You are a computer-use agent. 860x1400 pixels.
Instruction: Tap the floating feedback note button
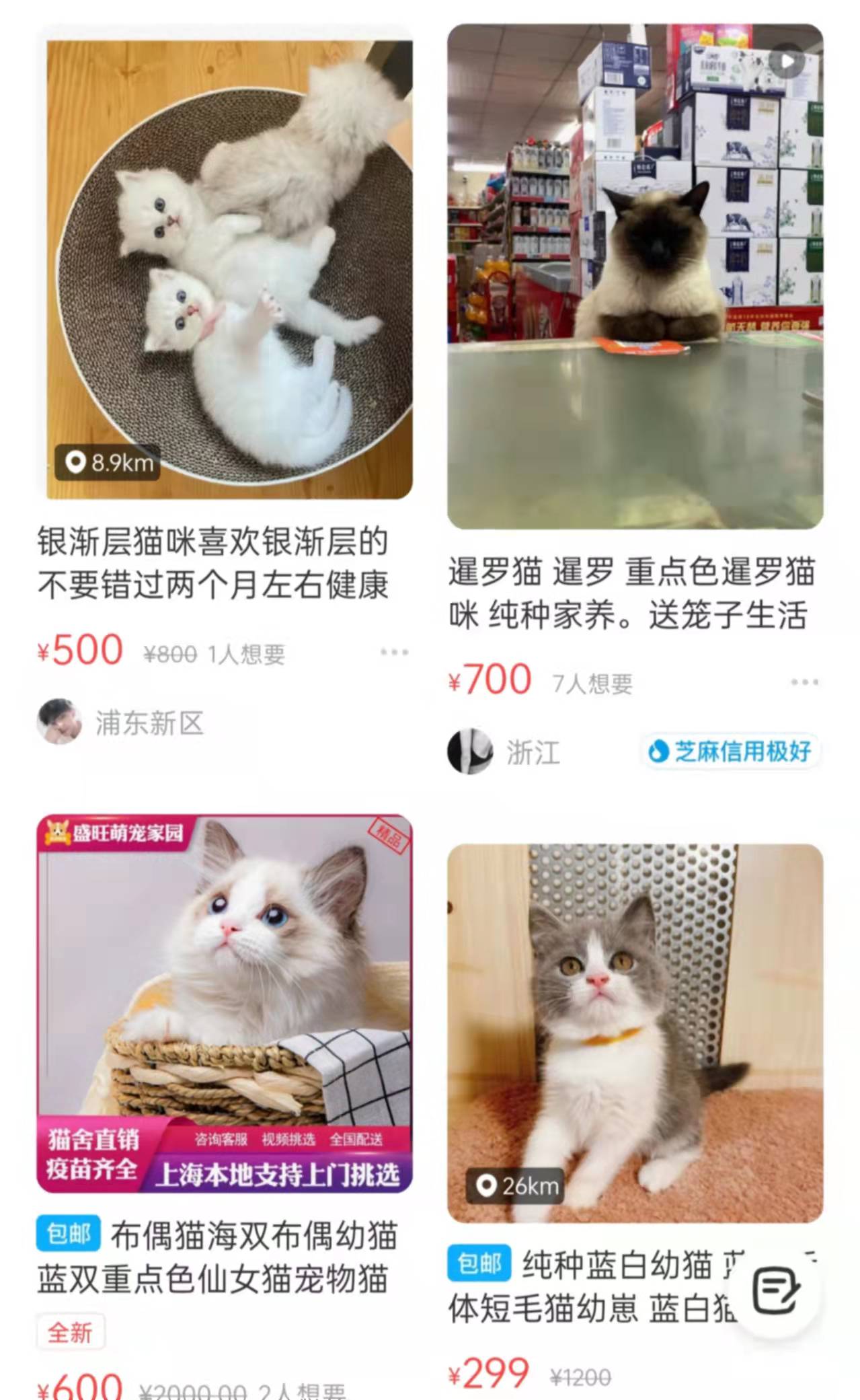point(777,1290)
